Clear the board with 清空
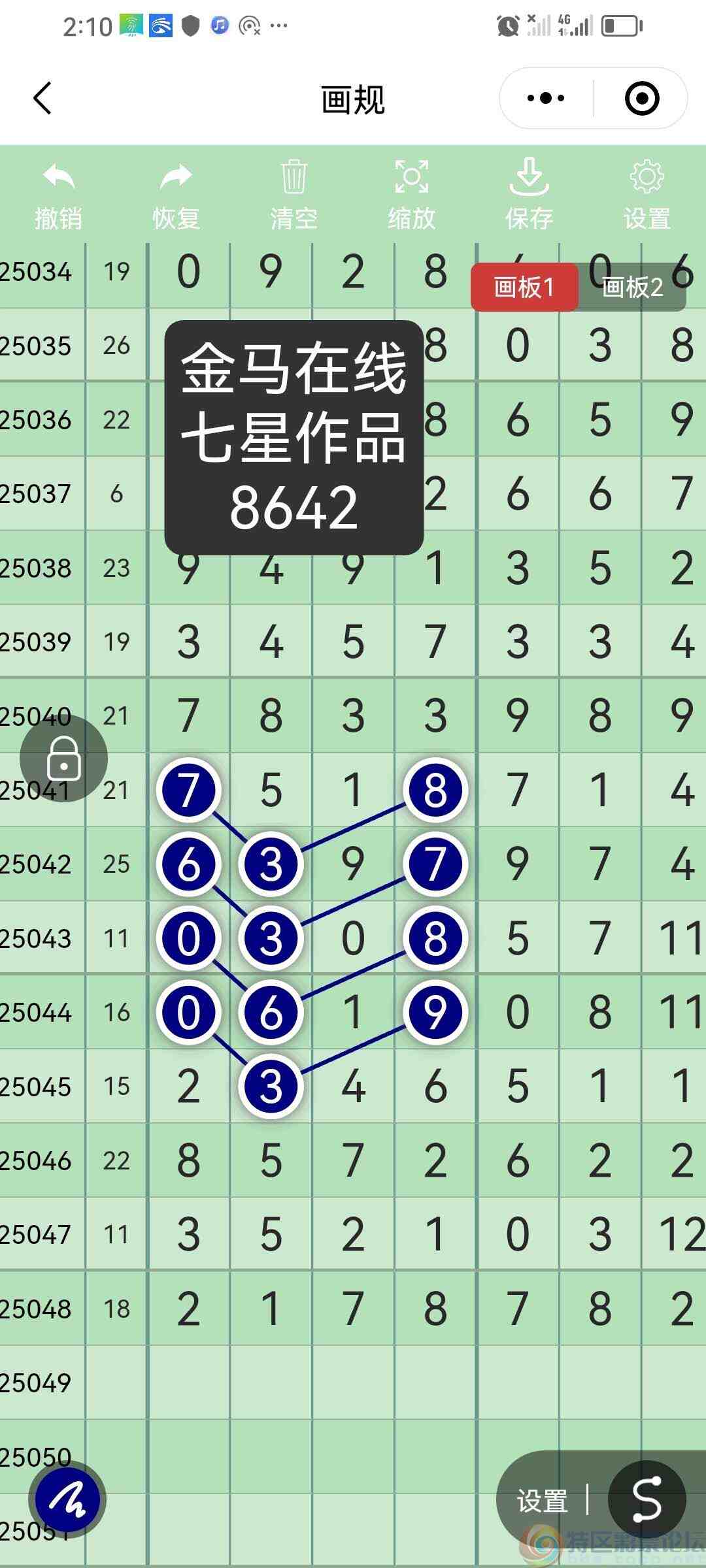 (294, 195)
